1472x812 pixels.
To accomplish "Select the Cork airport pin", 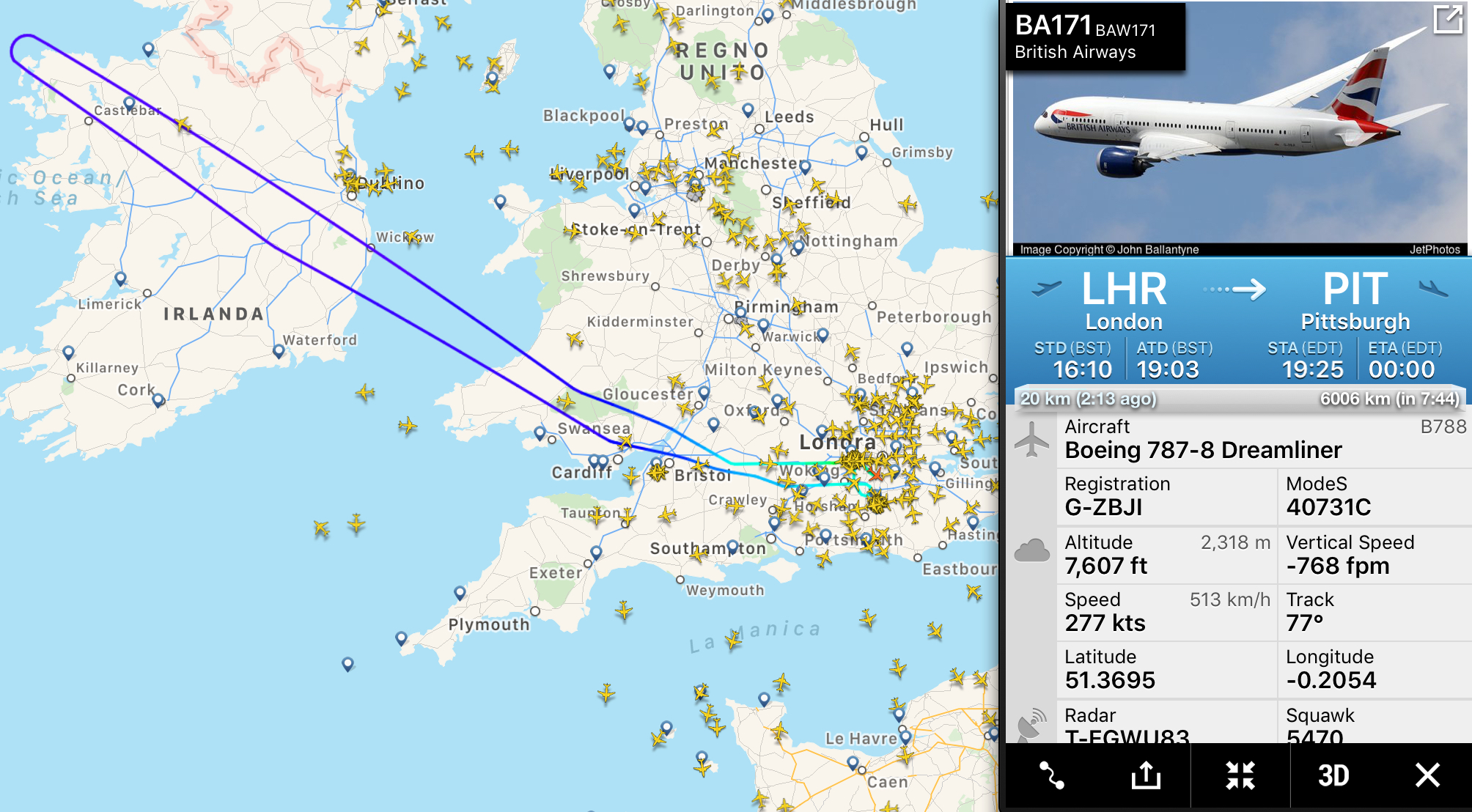I will 158,399.
